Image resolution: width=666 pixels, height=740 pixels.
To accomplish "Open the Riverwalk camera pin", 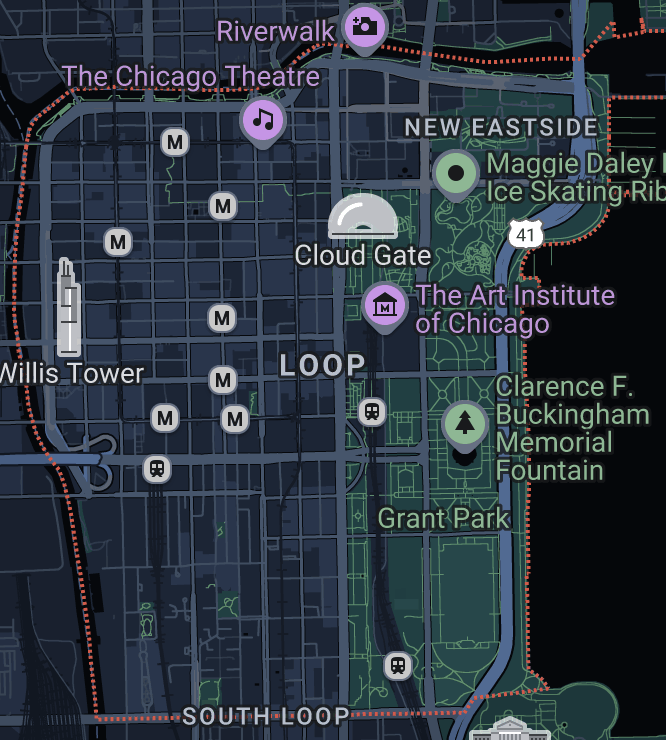I will 365,27.
